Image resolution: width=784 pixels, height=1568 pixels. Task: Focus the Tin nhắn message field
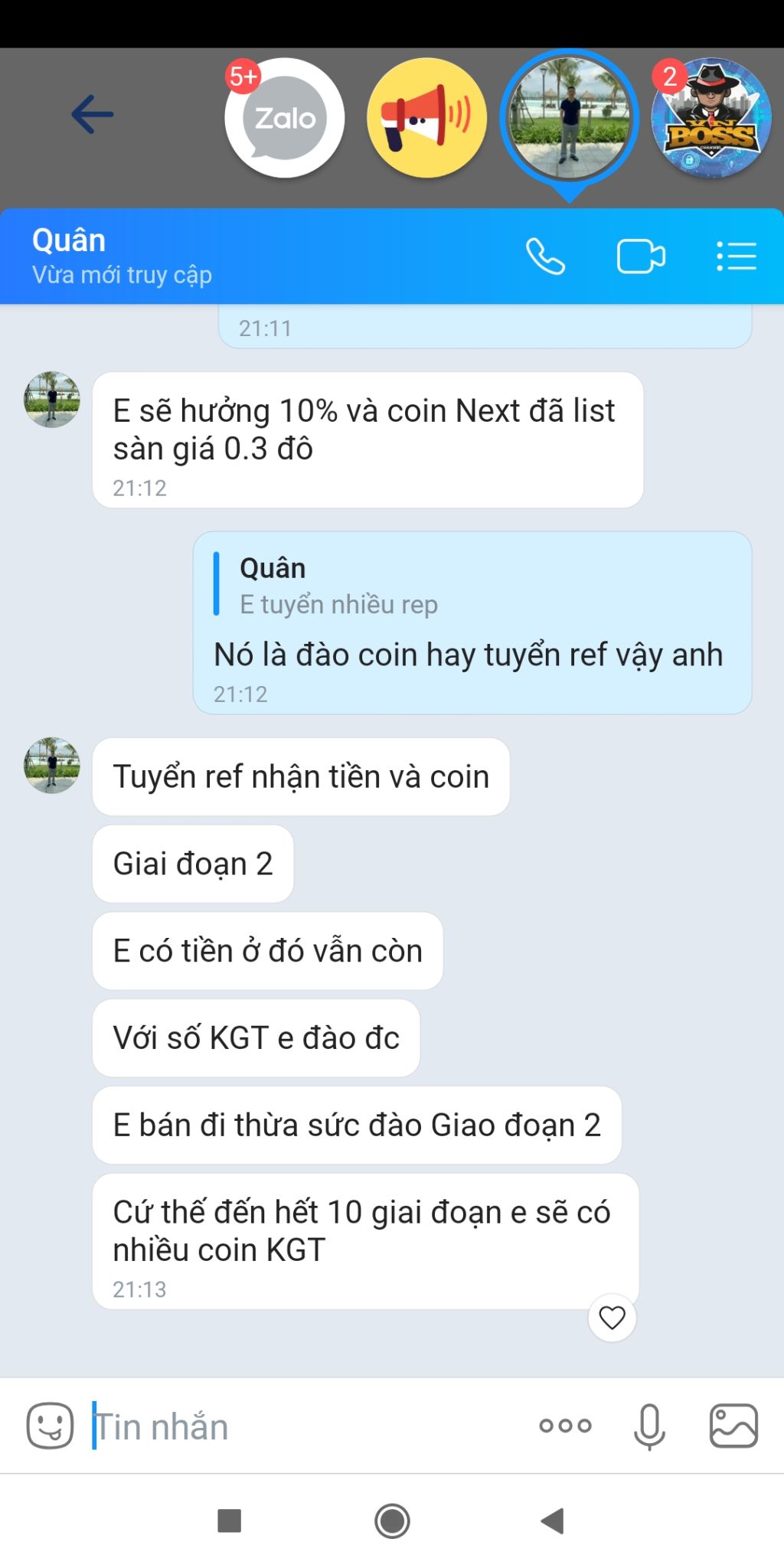pos(306,1427)
